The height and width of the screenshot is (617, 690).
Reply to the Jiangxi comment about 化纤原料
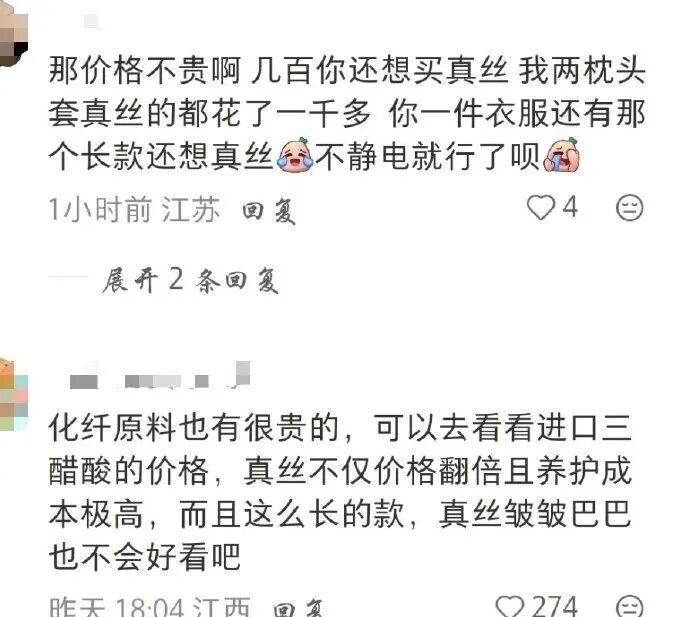297,609
